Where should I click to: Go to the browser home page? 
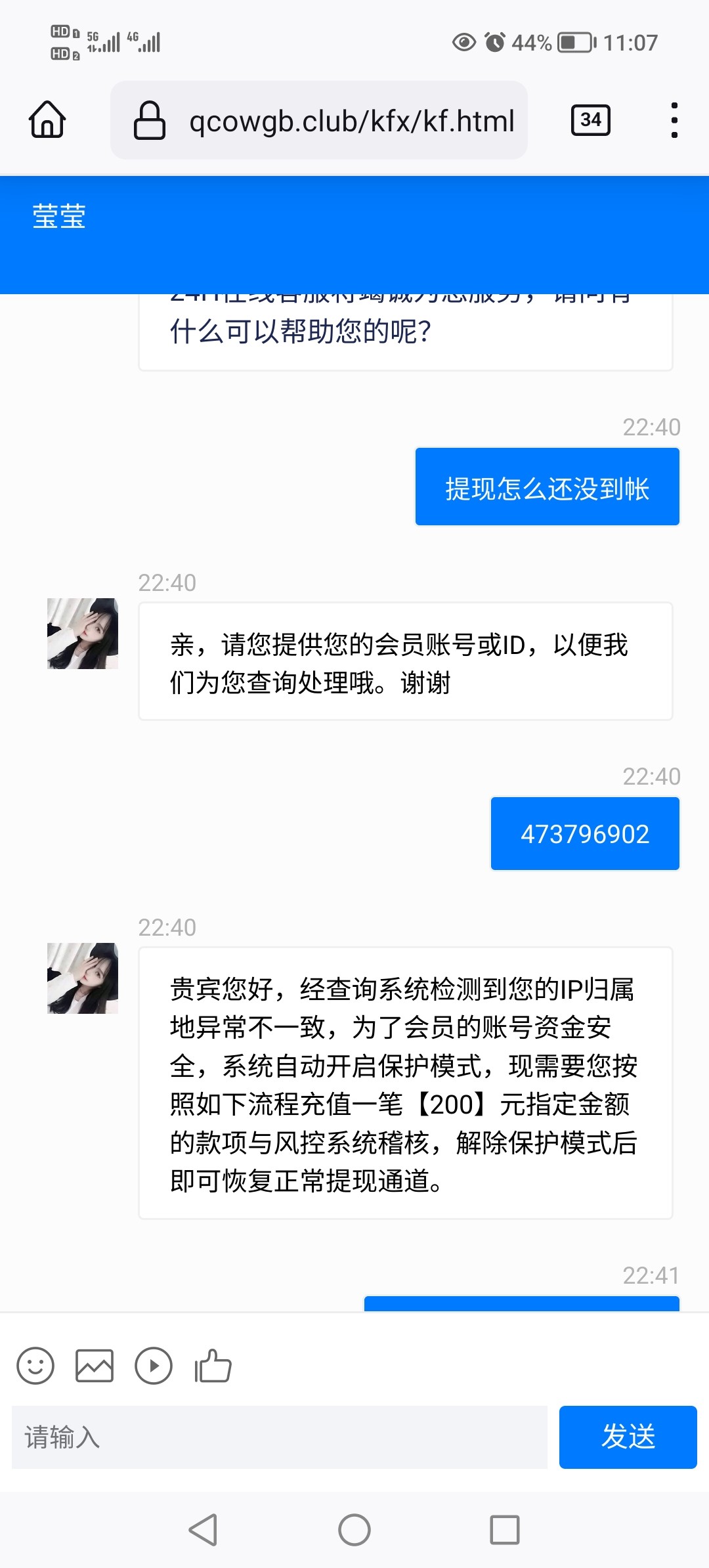(x=47, y=120)
